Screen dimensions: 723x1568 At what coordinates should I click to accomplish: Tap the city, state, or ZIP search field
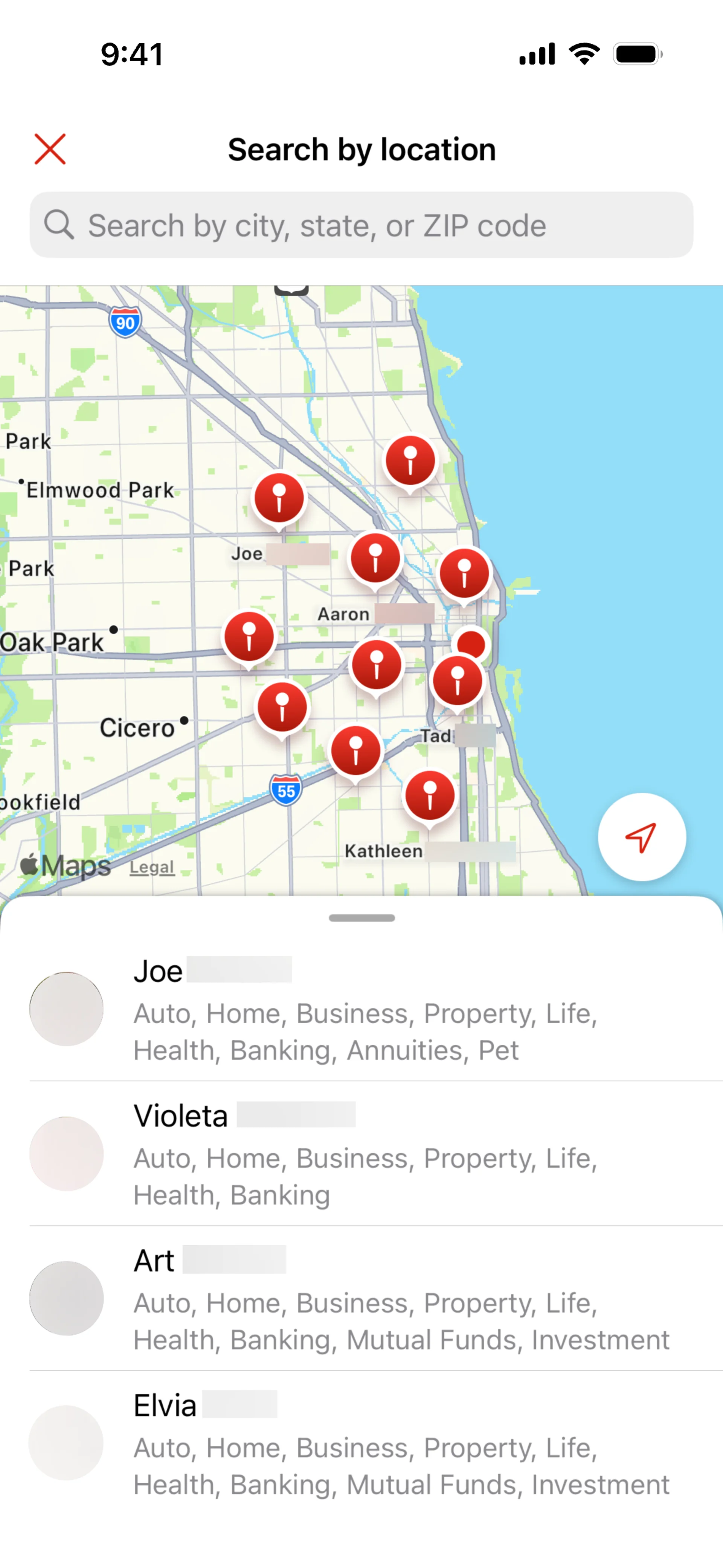(361, 225)
